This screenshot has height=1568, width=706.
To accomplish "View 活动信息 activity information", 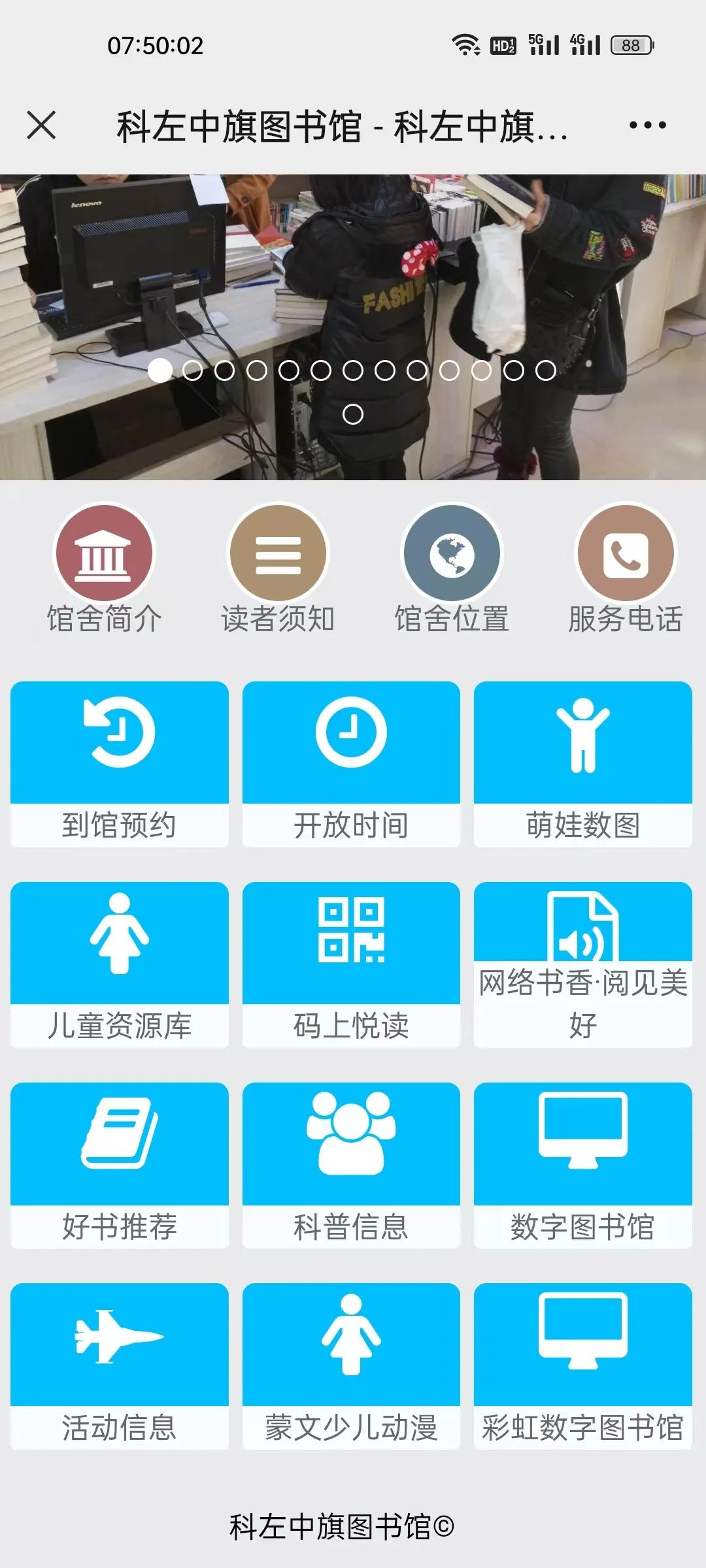I will point(120,1365).
